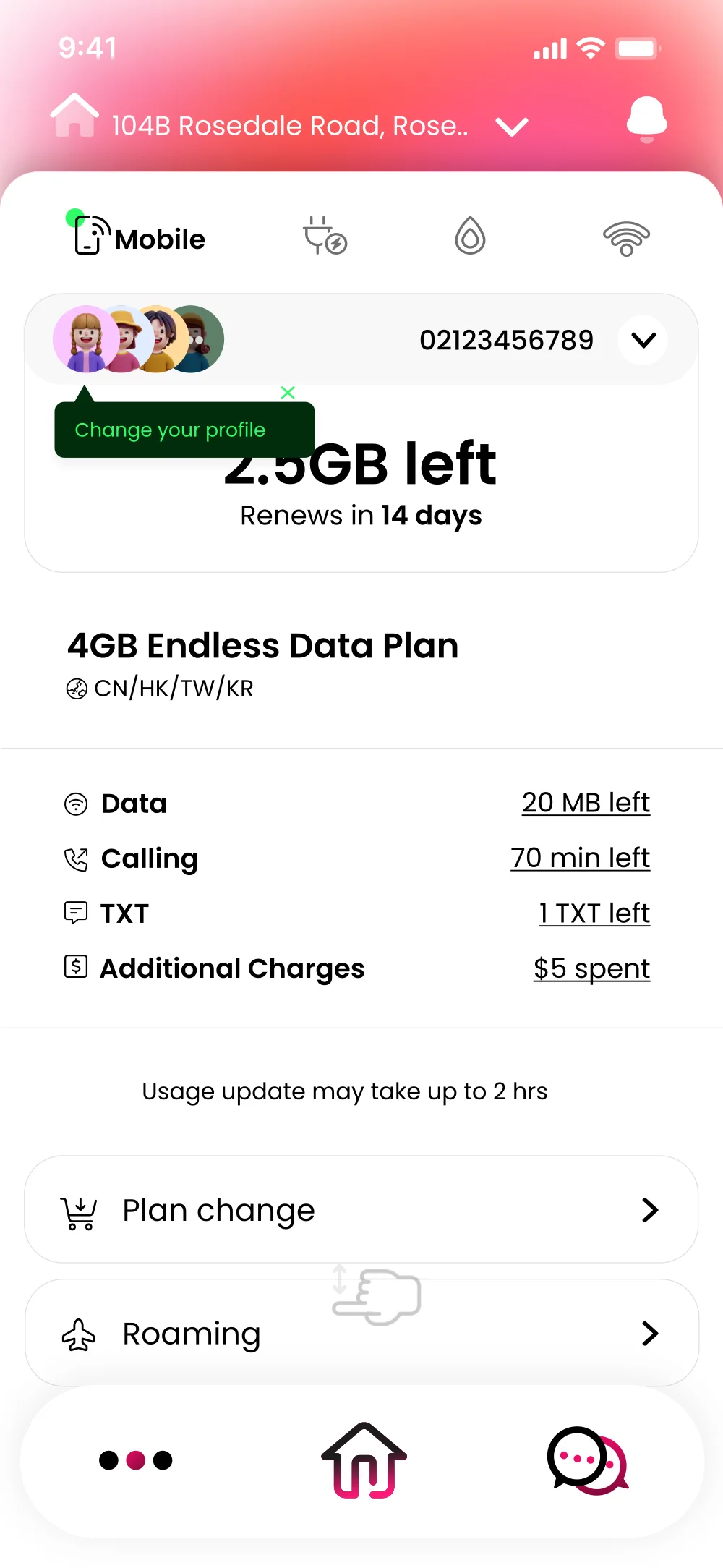Switch to the water drop tab

470,237
